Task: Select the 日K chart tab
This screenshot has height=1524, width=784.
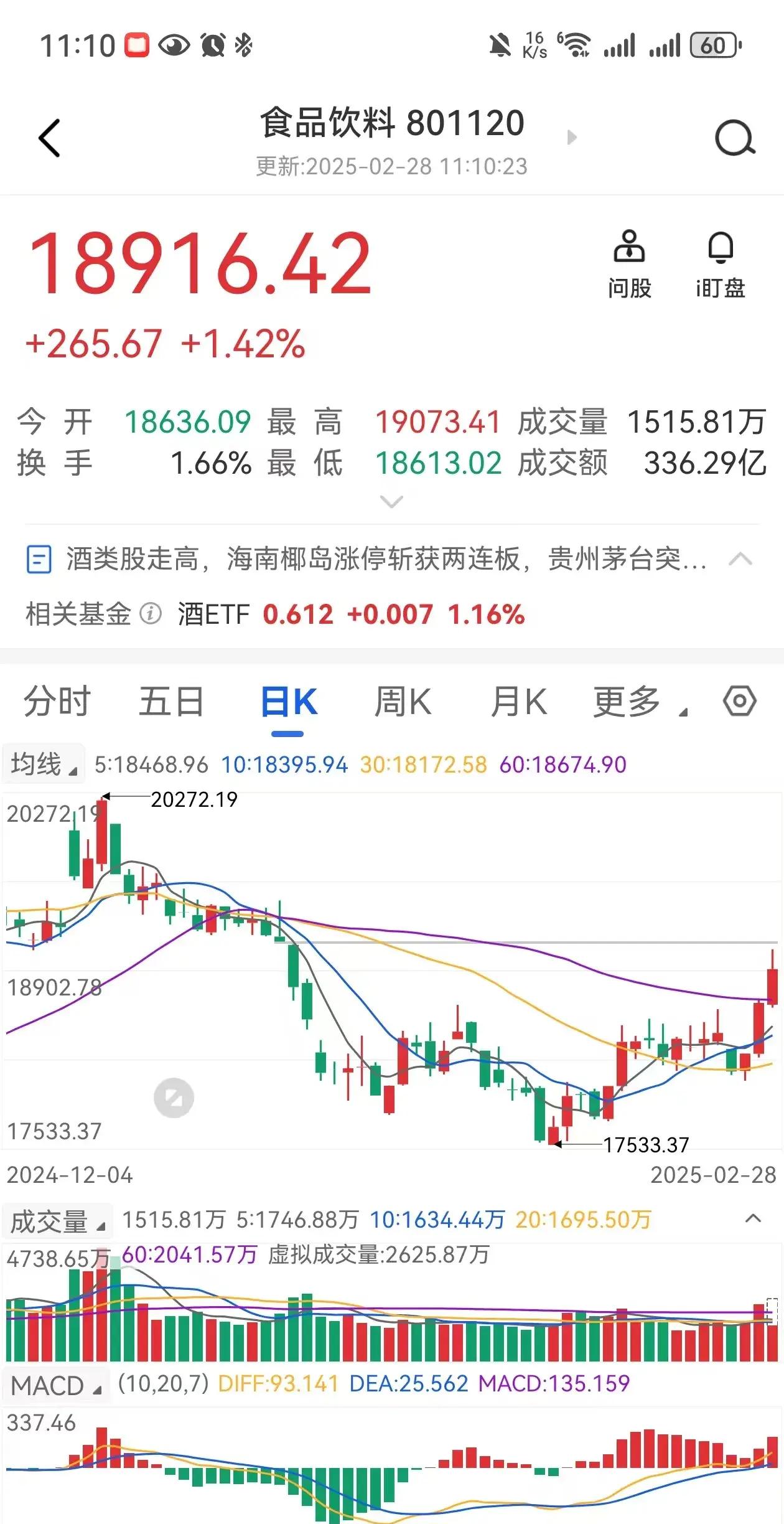Action: coord(288,702)
